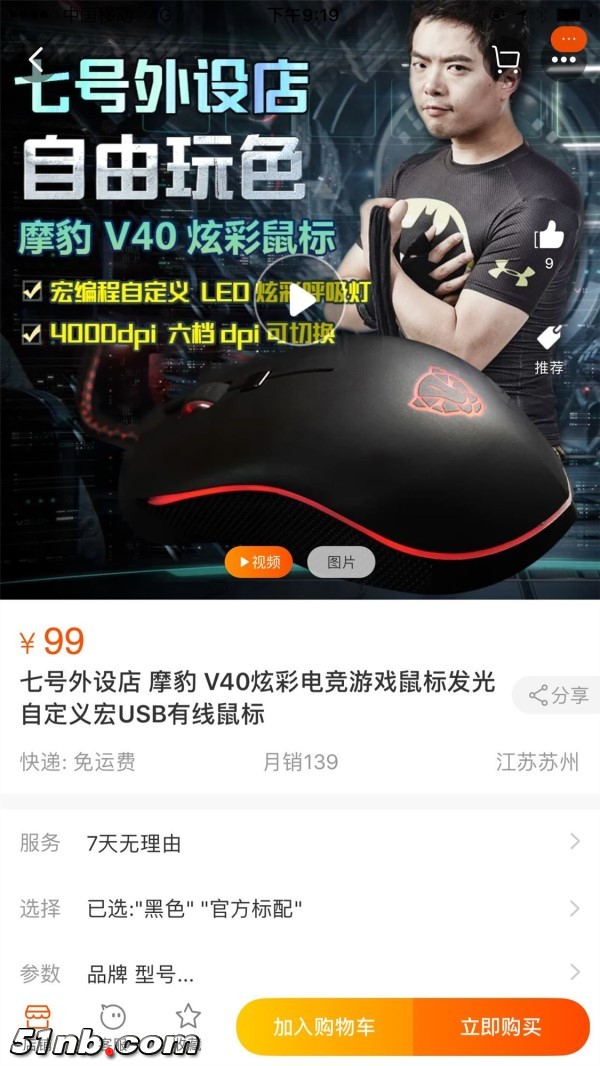600x1066 pixels.
Task: Share this product via 分享
Action: pos(558,695)
